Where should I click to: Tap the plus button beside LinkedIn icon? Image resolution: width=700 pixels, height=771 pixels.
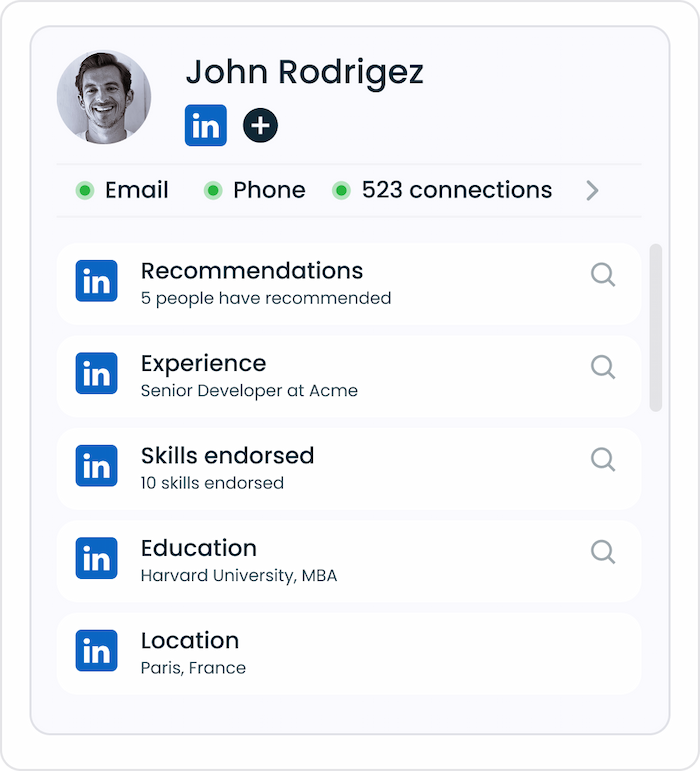(x=260, y=125)
